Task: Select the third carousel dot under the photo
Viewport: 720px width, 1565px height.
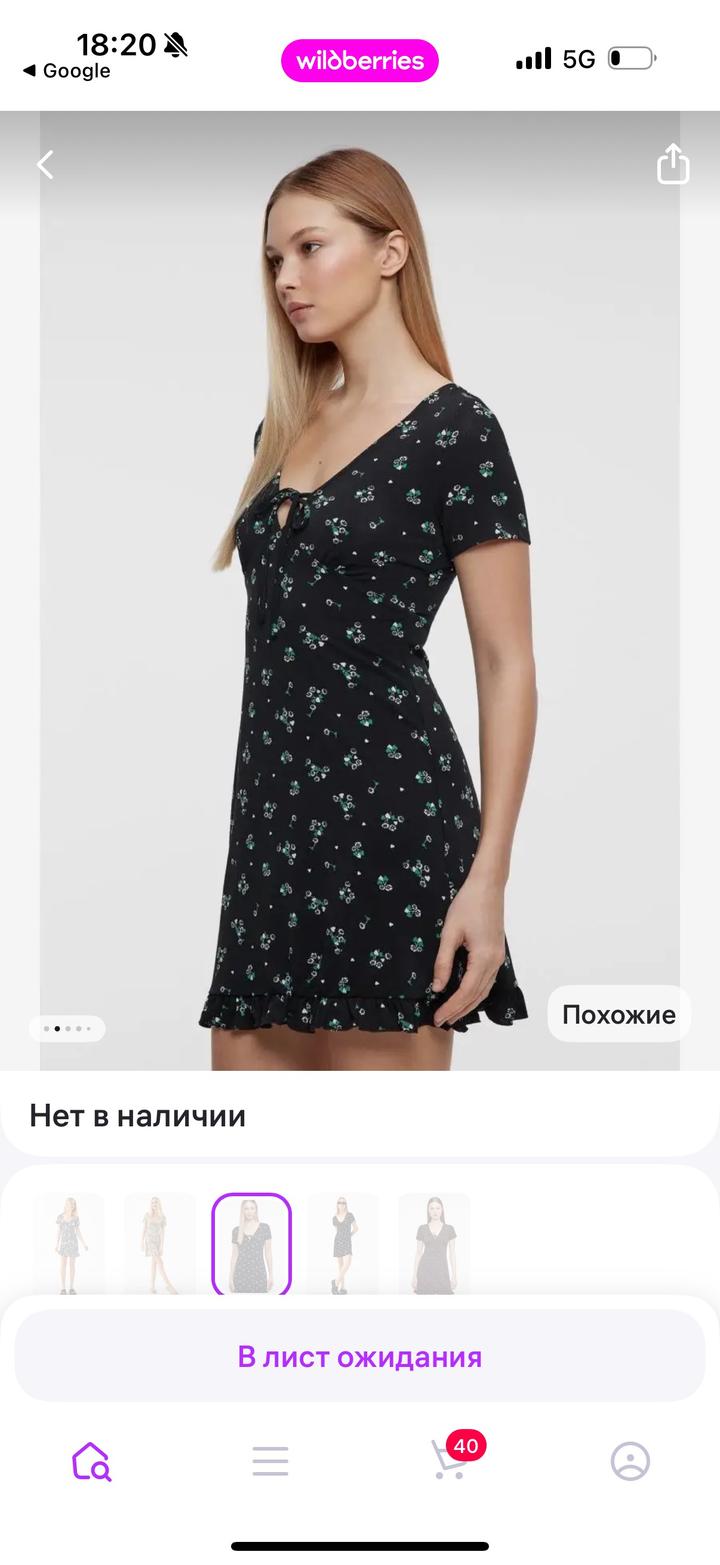Action: (x=70, y=1028)
